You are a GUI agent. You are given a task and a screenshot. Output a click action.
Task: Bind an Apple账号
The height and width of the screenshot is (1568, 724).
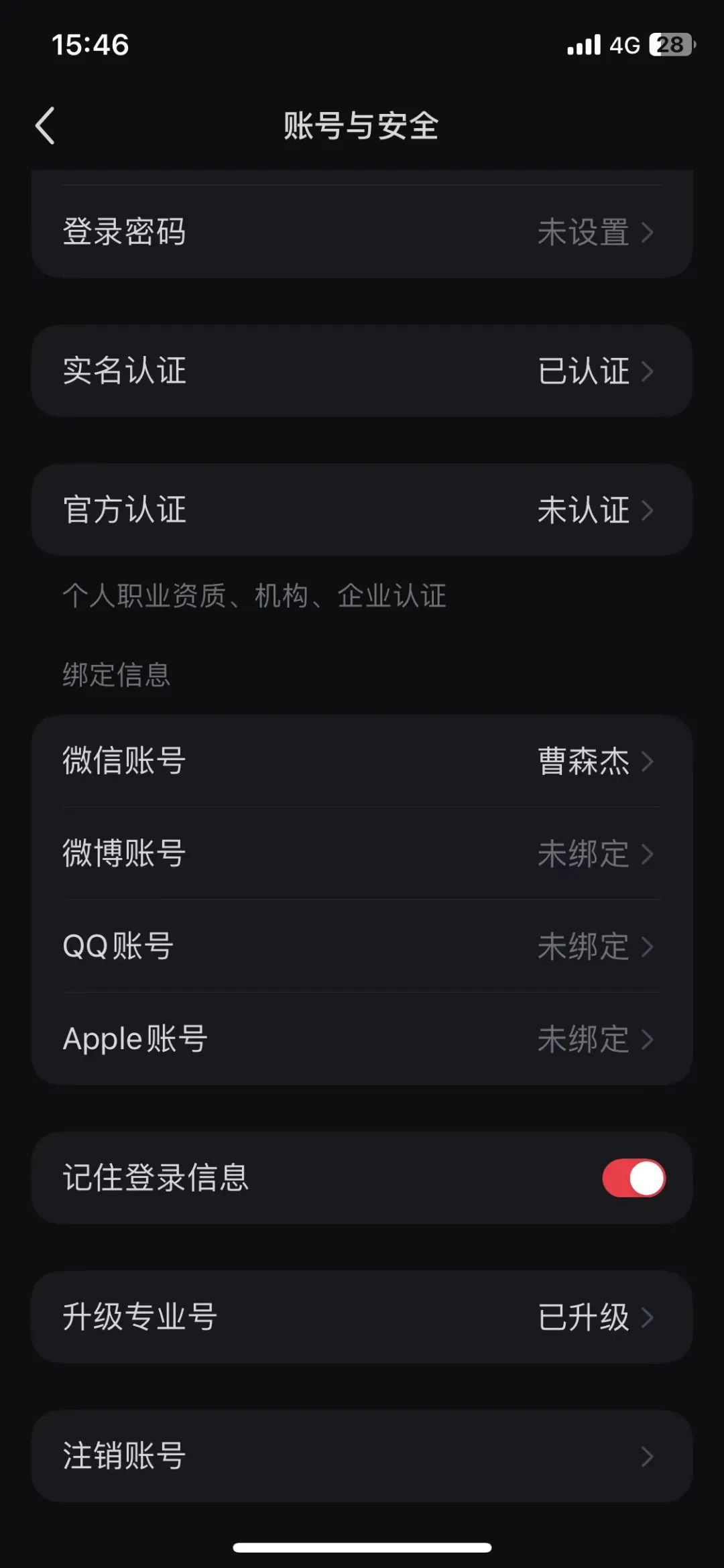362,1038
